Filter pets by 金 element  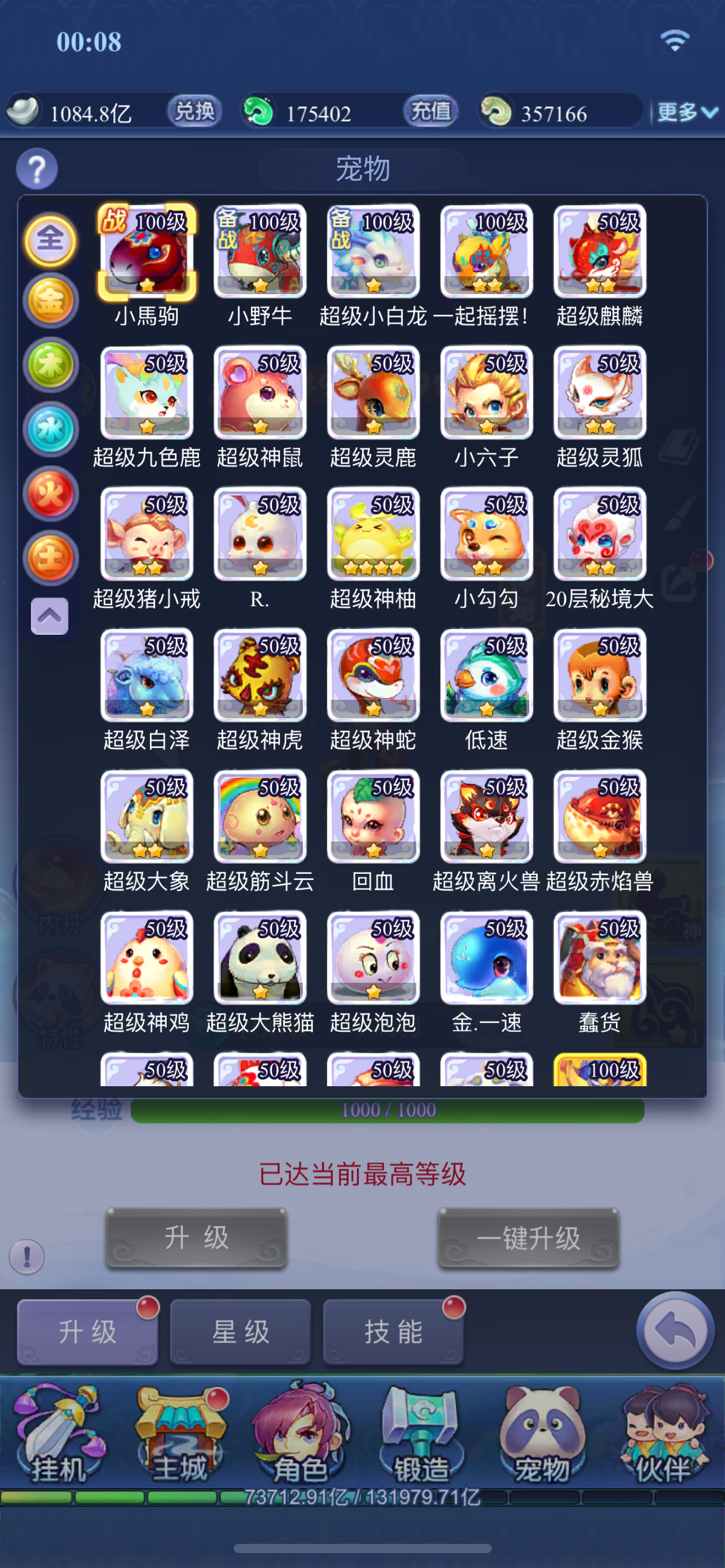51,302
